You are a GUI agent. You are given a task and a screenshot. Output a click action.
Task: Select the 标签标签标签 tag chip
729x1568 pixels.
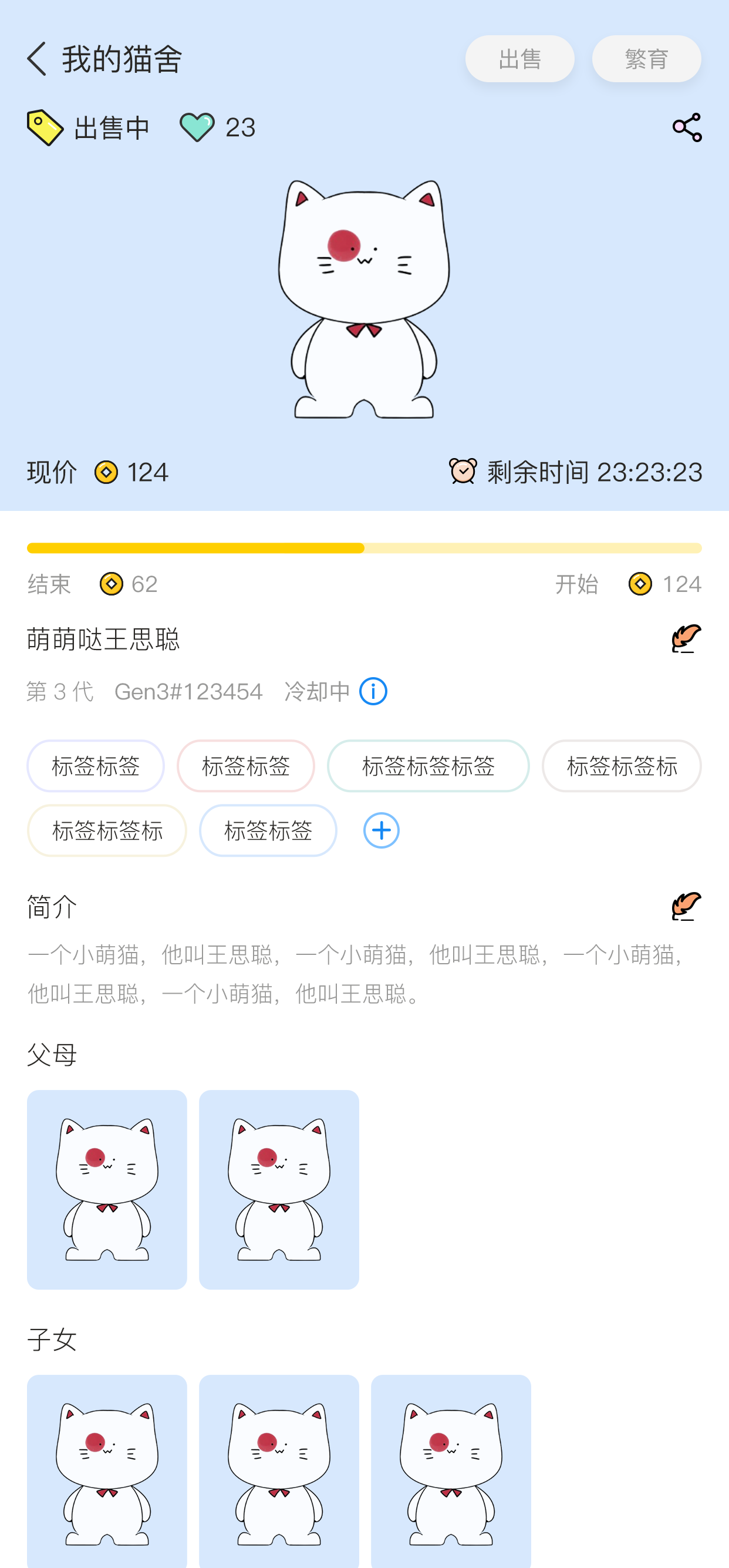[x=428, y=766]
